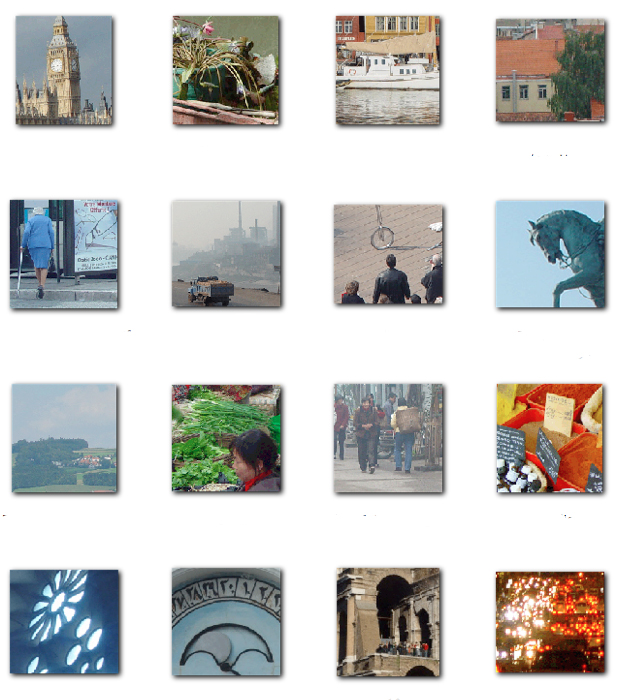Open the ornate clock dial photo
622x700 pixels.
pos(225,622)
